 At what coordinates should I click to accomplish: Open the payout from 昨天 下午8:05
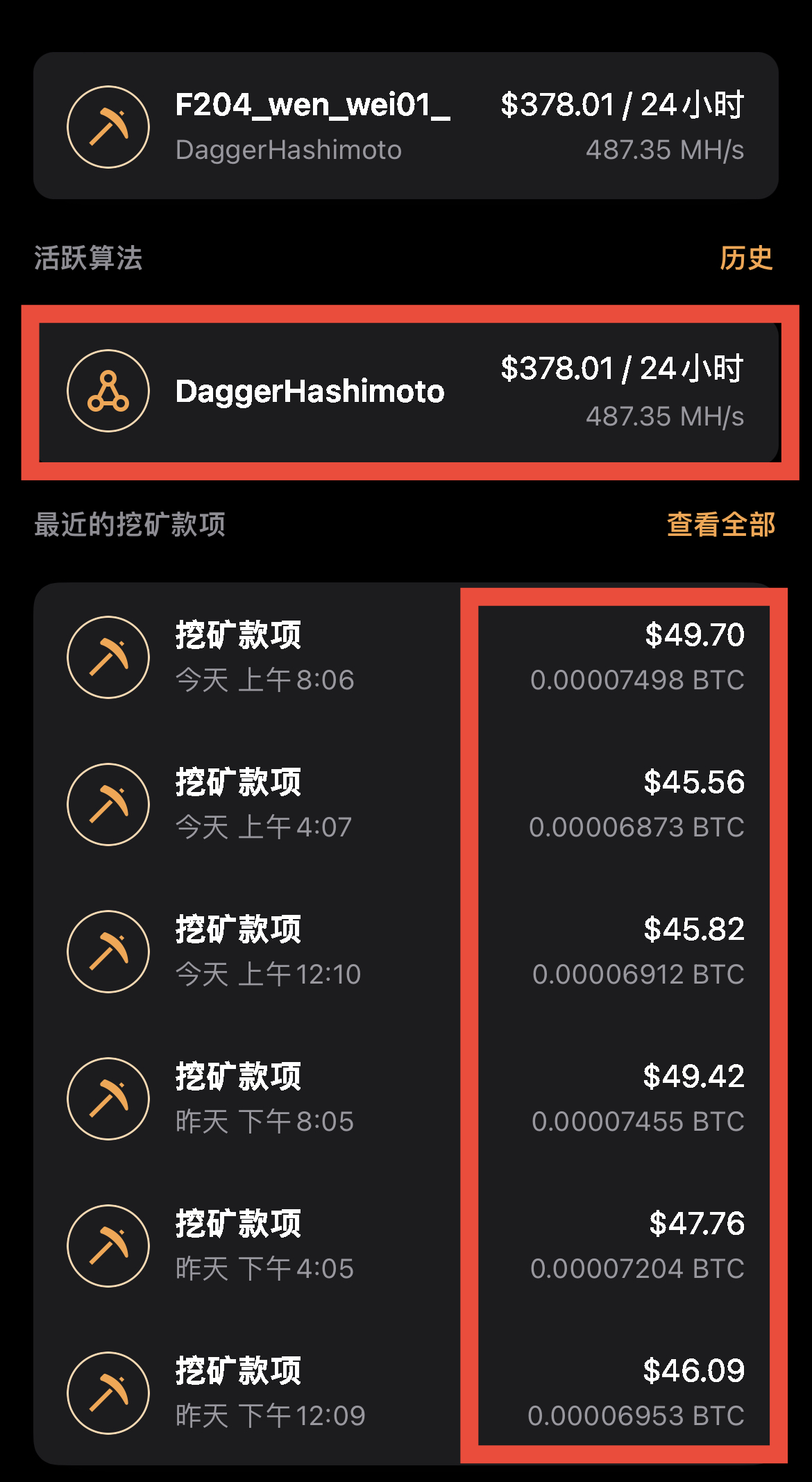tap(405, 1098)
